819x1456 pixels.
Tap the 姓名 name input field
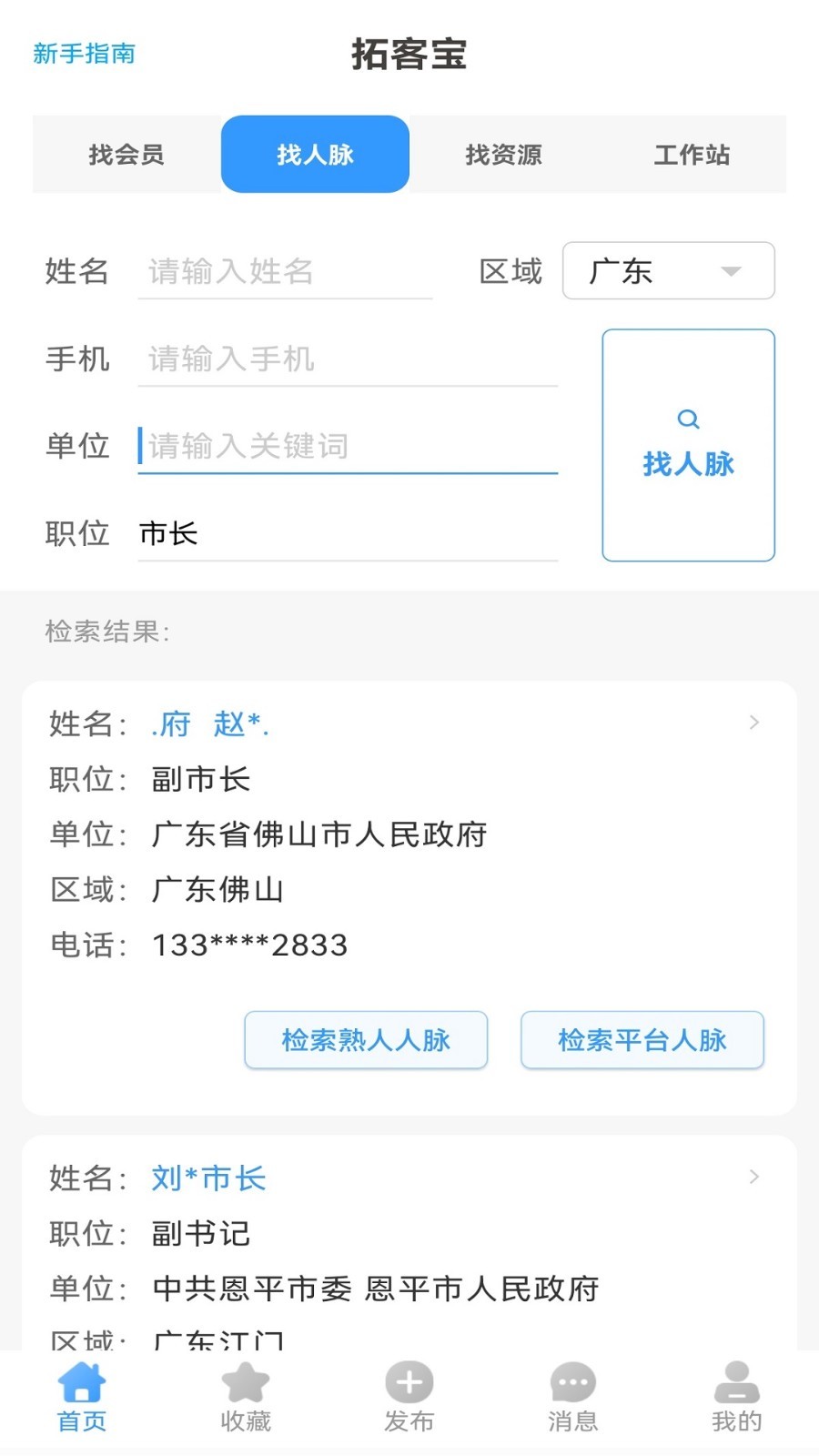click(x=285, y=271)
